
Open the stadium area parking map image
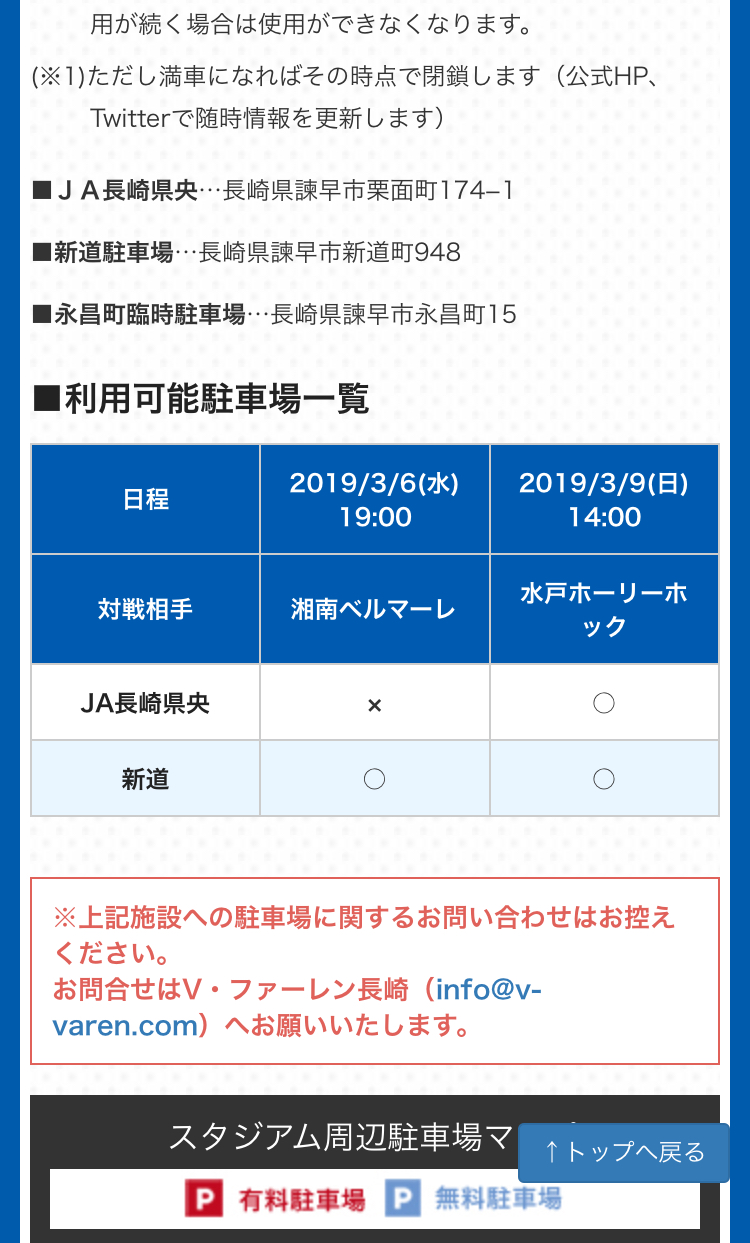(300, 1198)
